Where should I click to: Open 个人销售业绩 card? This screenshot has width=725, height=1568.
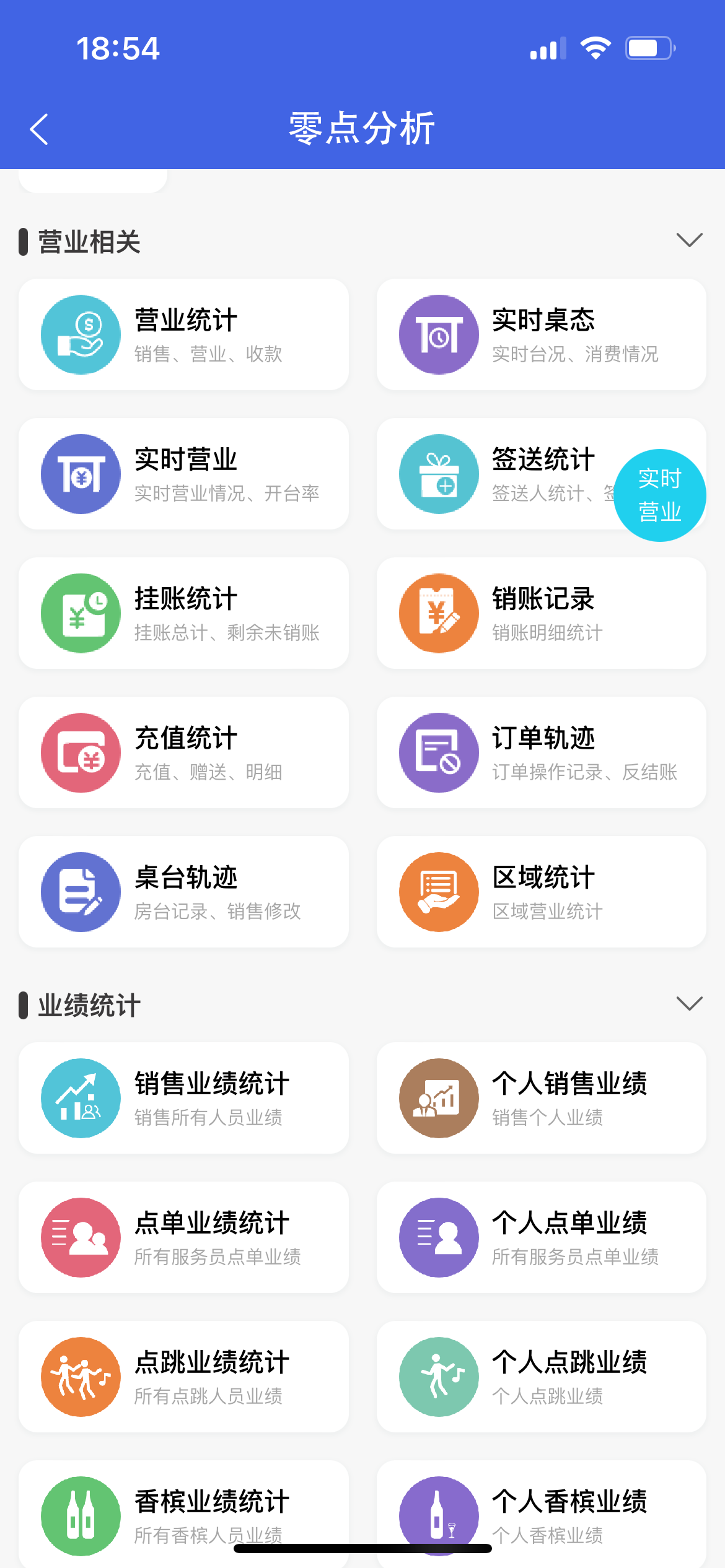tap(542, 1098)
